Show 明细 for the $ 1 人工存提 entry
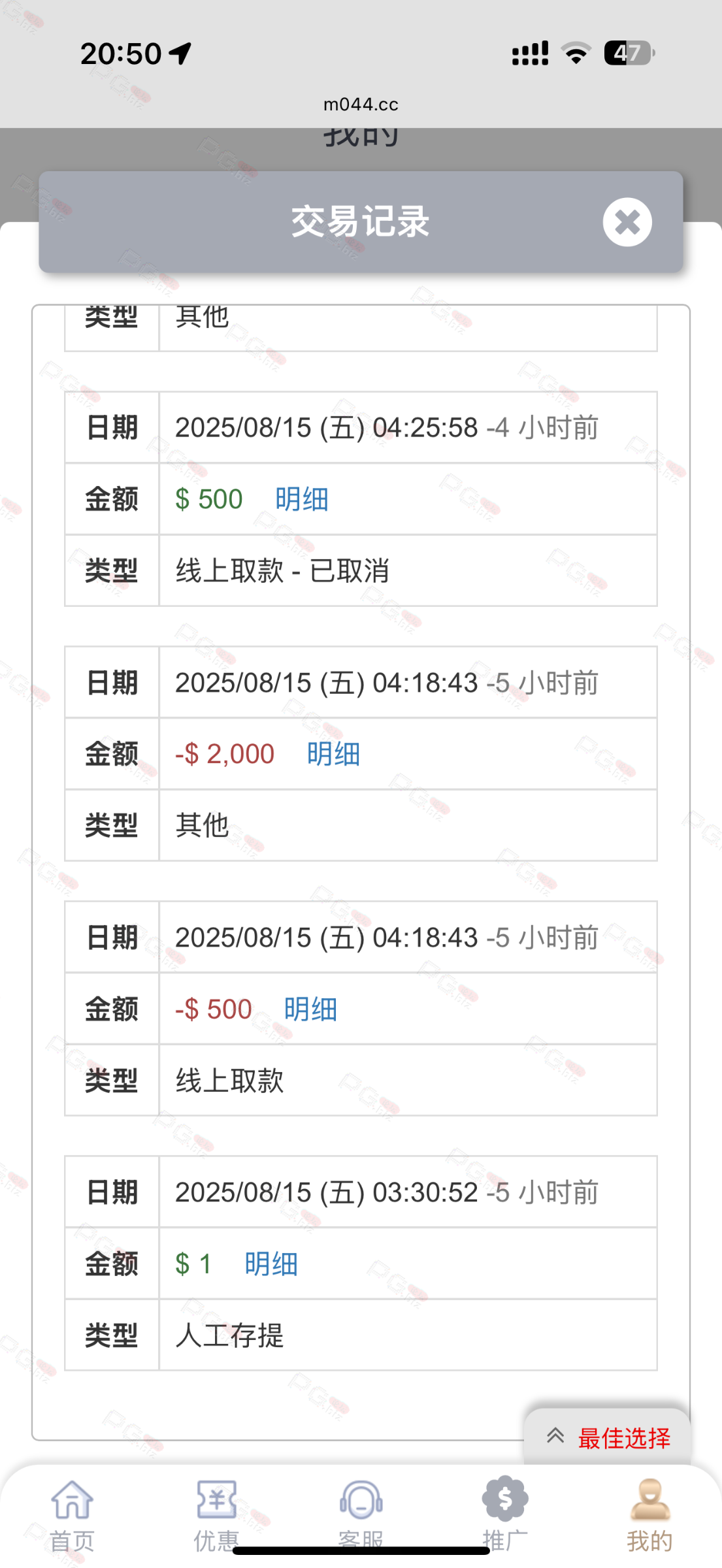Screen dimensions: 722x1568 [271, 1264]
